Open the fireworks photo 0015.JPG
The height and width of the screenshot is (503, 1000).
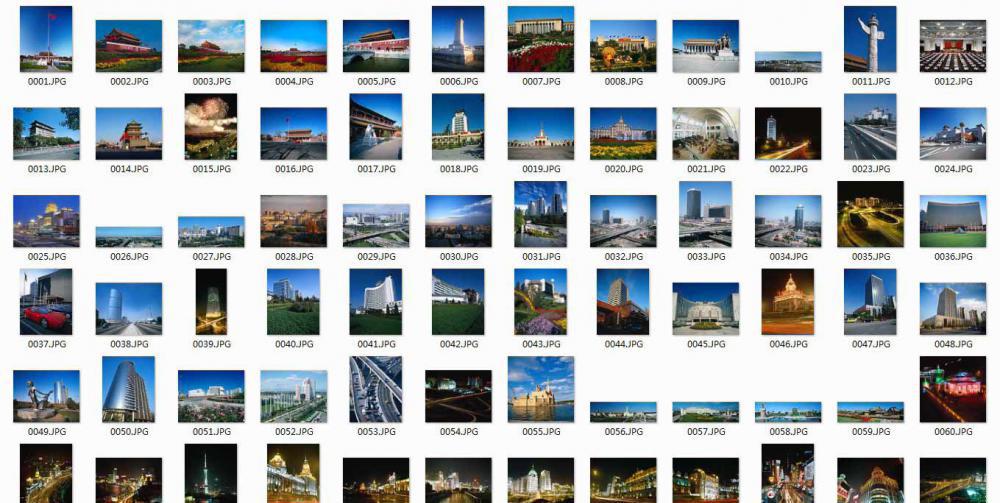click(x=211, y=126)
